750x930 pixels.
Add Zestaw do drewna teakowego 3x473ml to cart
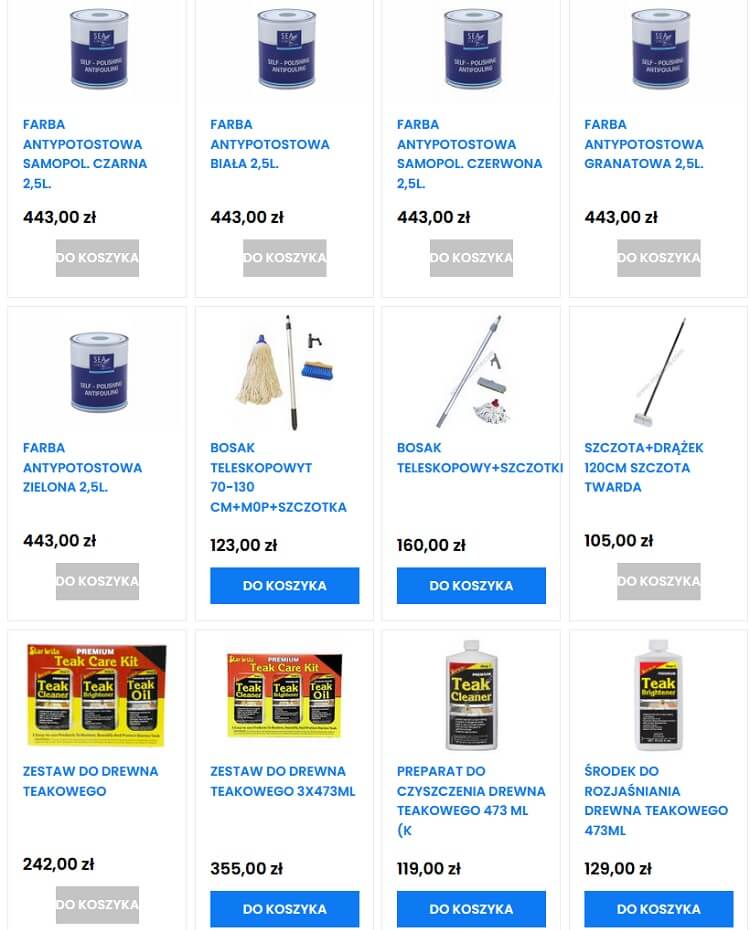click(x=284, y=909)
